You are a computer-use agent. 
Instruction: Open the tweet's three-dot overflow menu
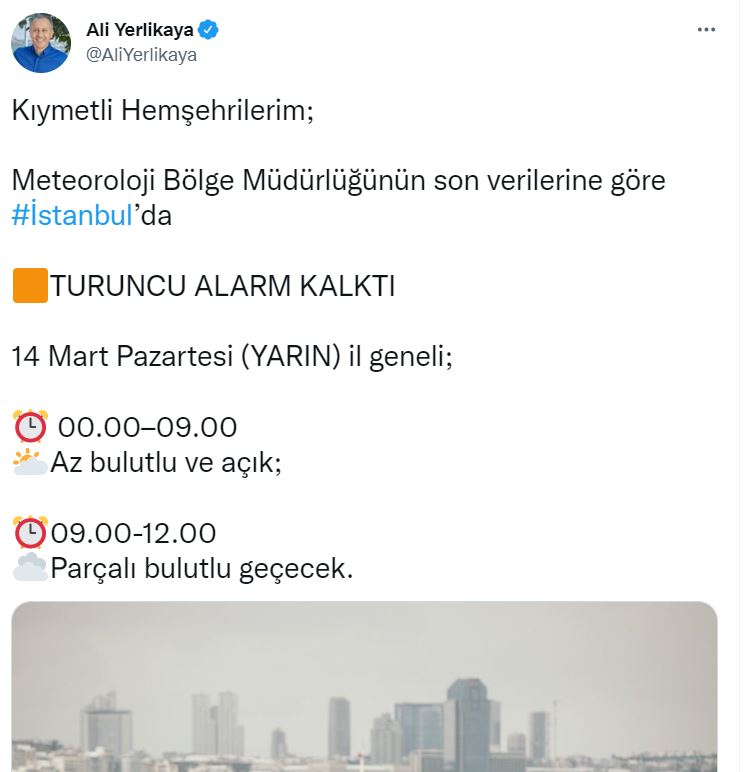tap(706, 30)
